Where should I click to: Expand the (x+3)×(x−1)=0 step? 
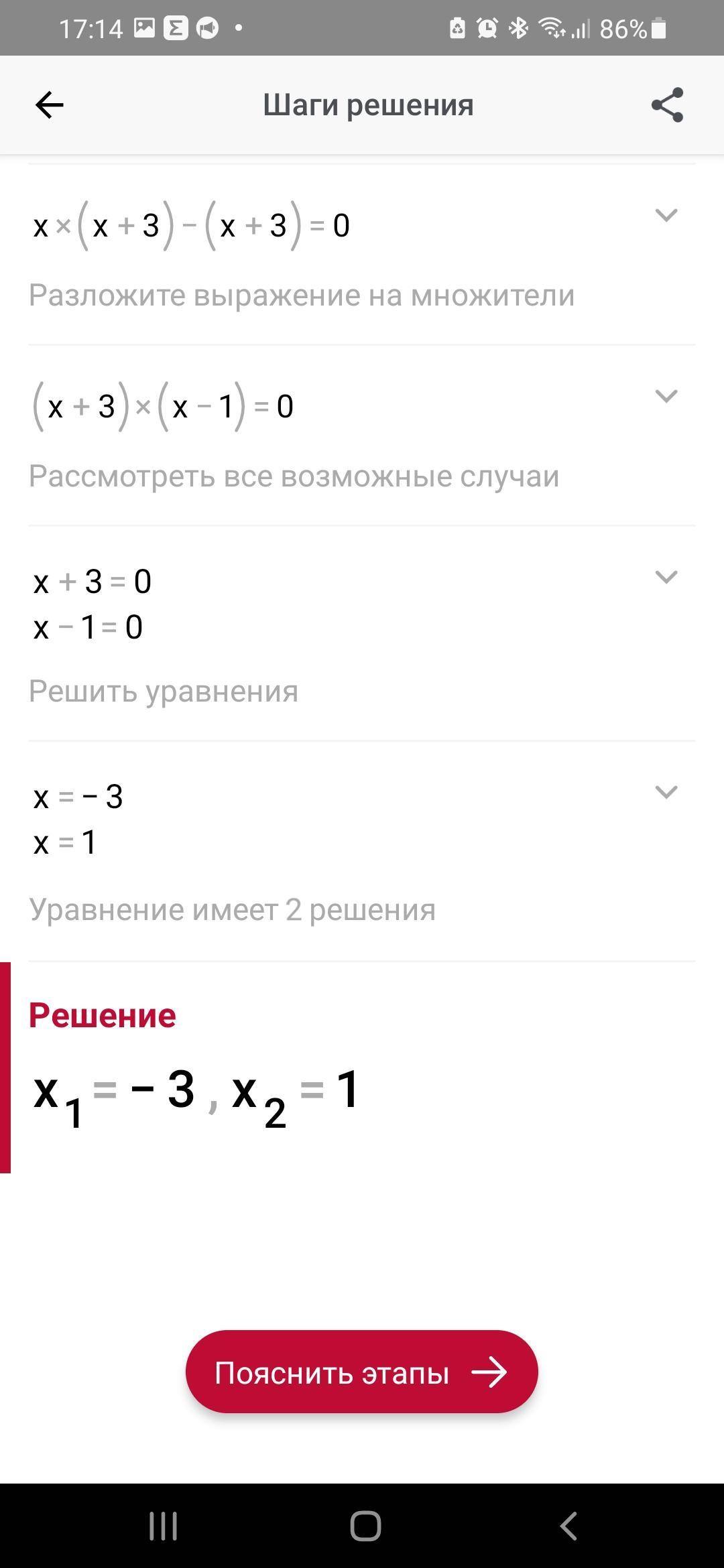point(666,396)
